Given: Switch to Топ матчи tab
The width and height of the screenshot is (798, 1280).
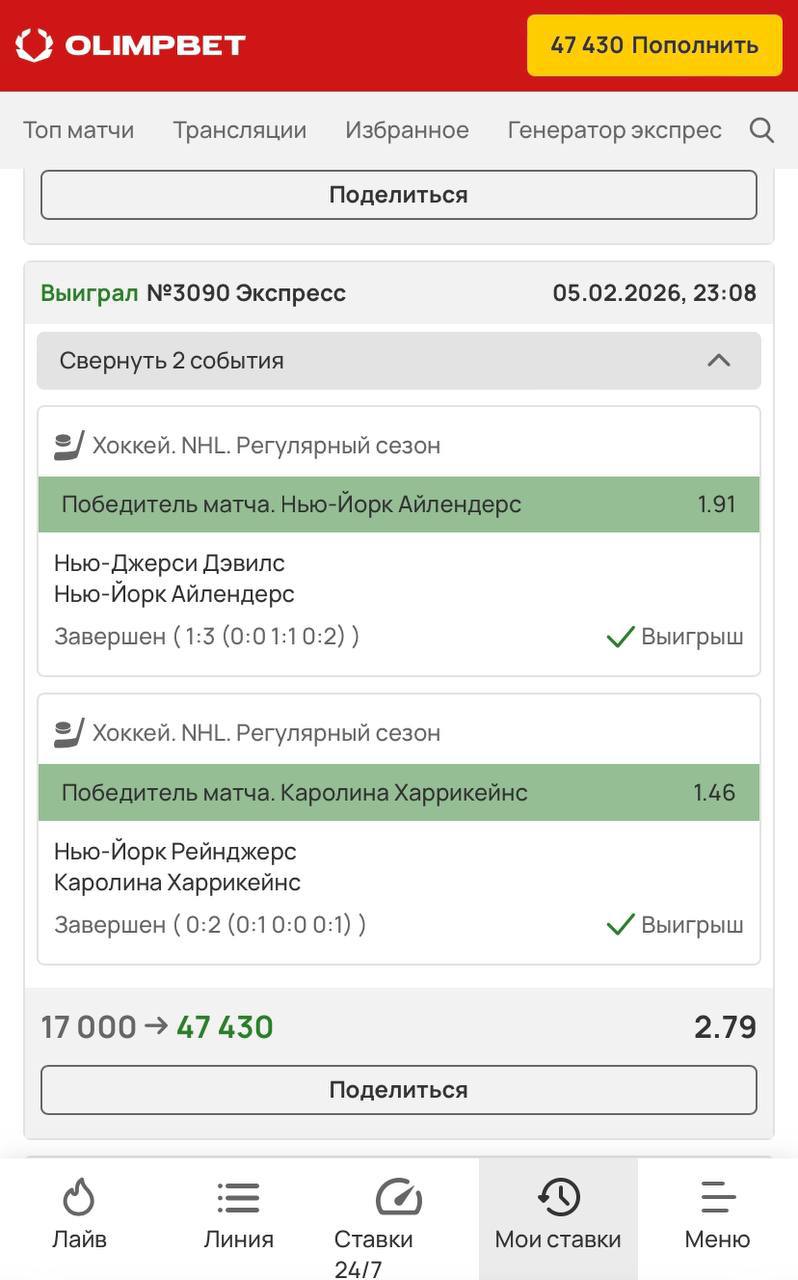Looking at the screenshot, I should [x=78, y=130].
